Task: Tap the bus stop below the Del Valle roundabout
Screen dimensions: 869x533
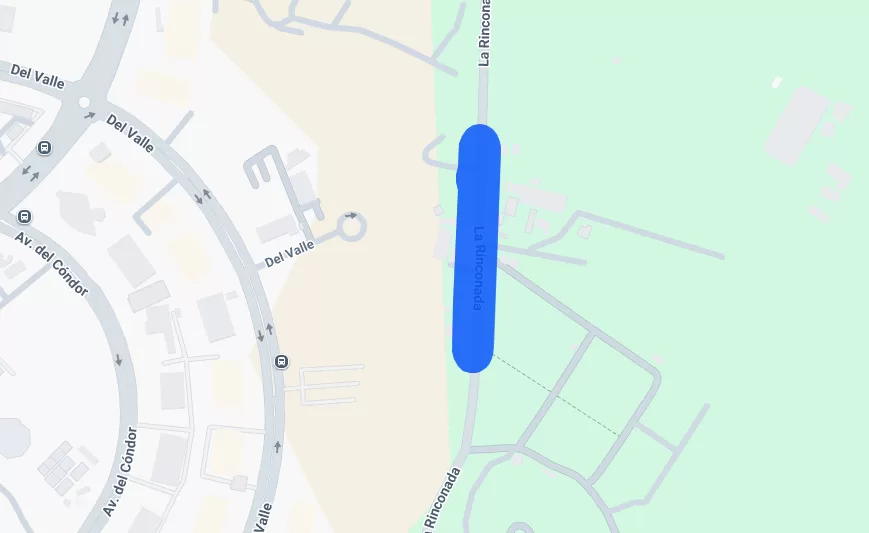Action: click(45, 148)
